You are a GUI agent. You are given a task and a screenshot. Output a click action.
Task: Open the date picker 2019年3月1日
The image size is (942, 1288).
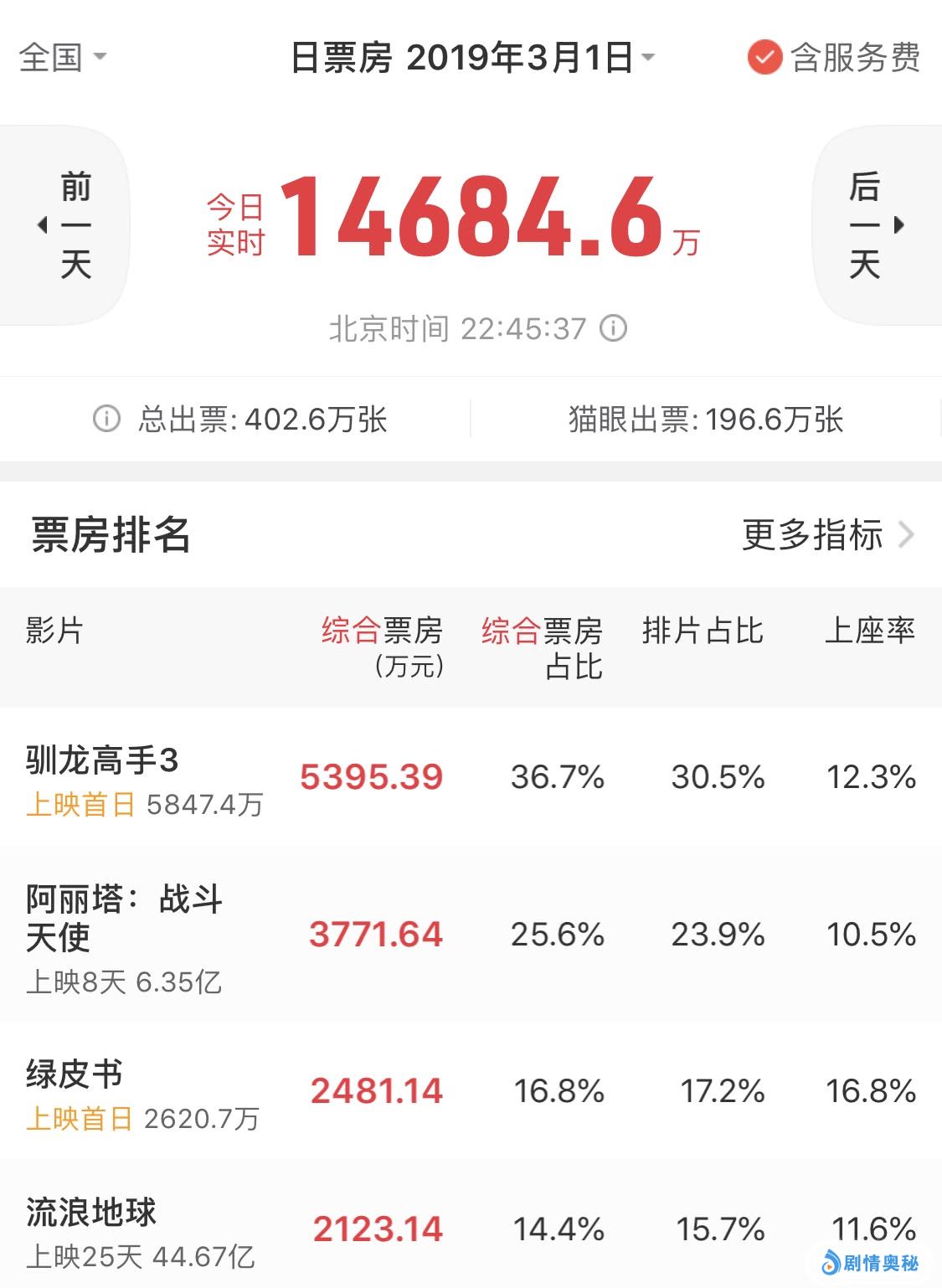click(472, 57)
